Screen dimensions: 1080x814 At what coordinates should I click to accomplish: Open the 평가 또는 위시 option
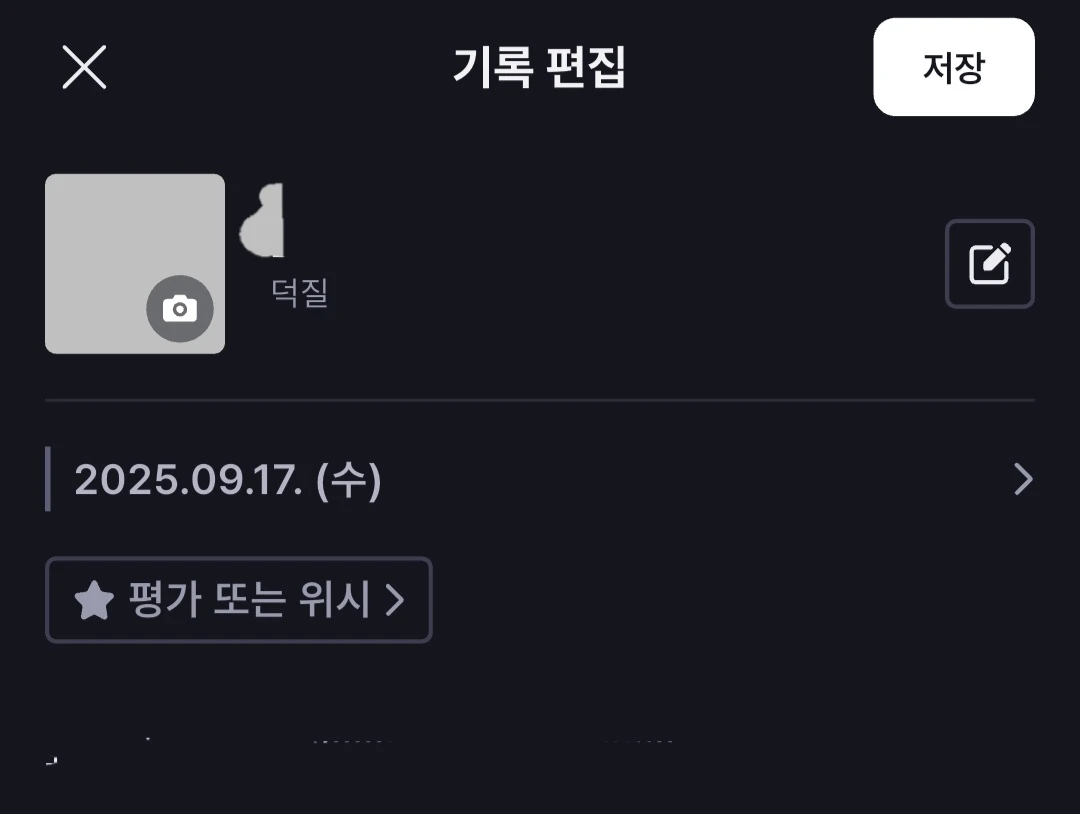coord(238,600)
